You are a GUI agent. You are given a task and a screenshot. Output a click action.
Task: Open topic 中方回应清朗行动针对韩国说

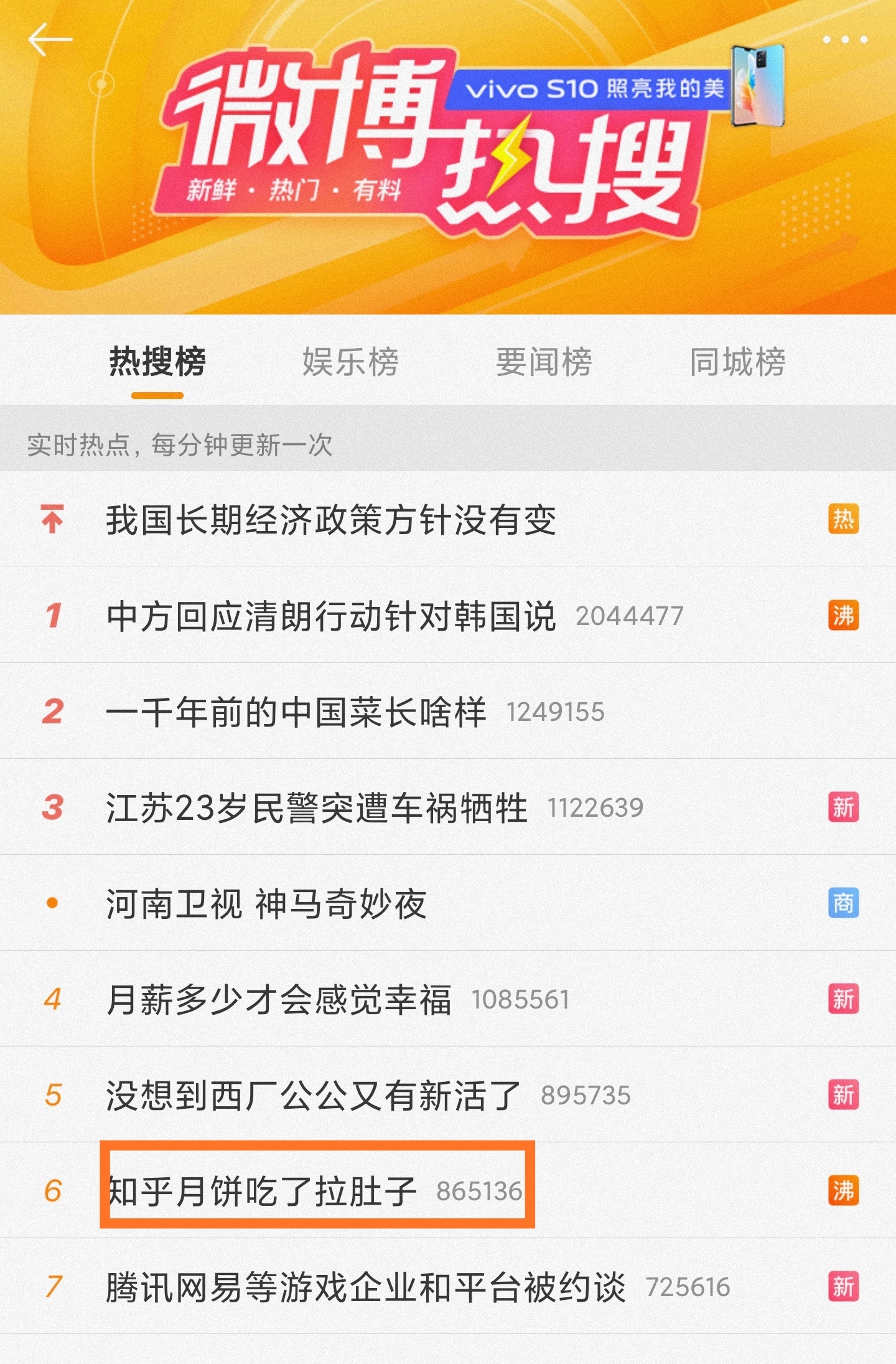pos(331,616)
